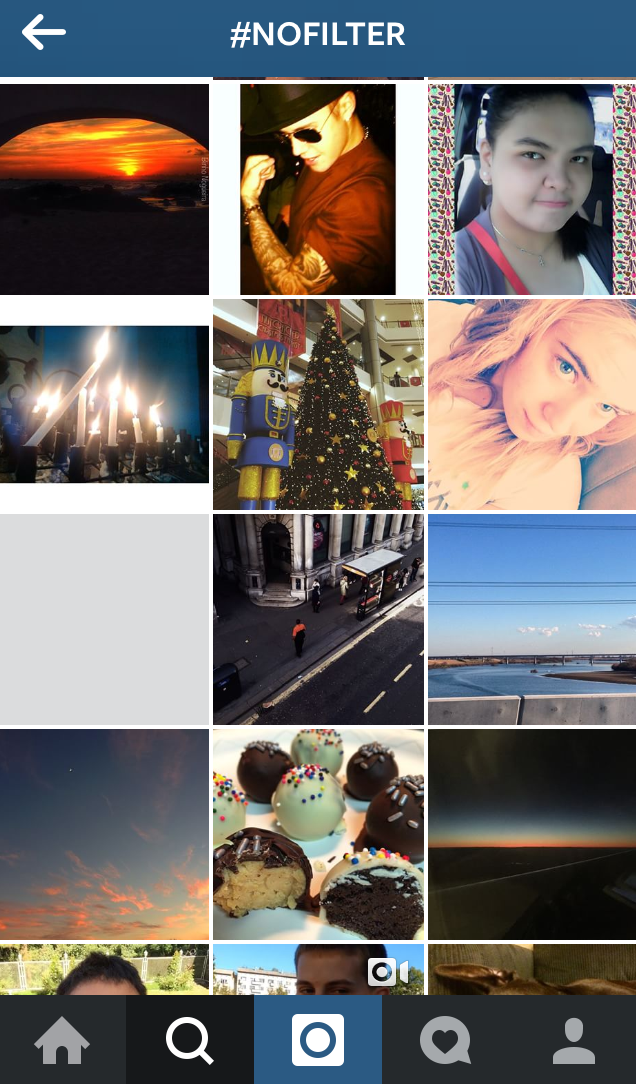This screenshot has height=1084, width=636.
Task: Play the video post with camera icon
Action: pyautogui.click(x=318, y=971)
